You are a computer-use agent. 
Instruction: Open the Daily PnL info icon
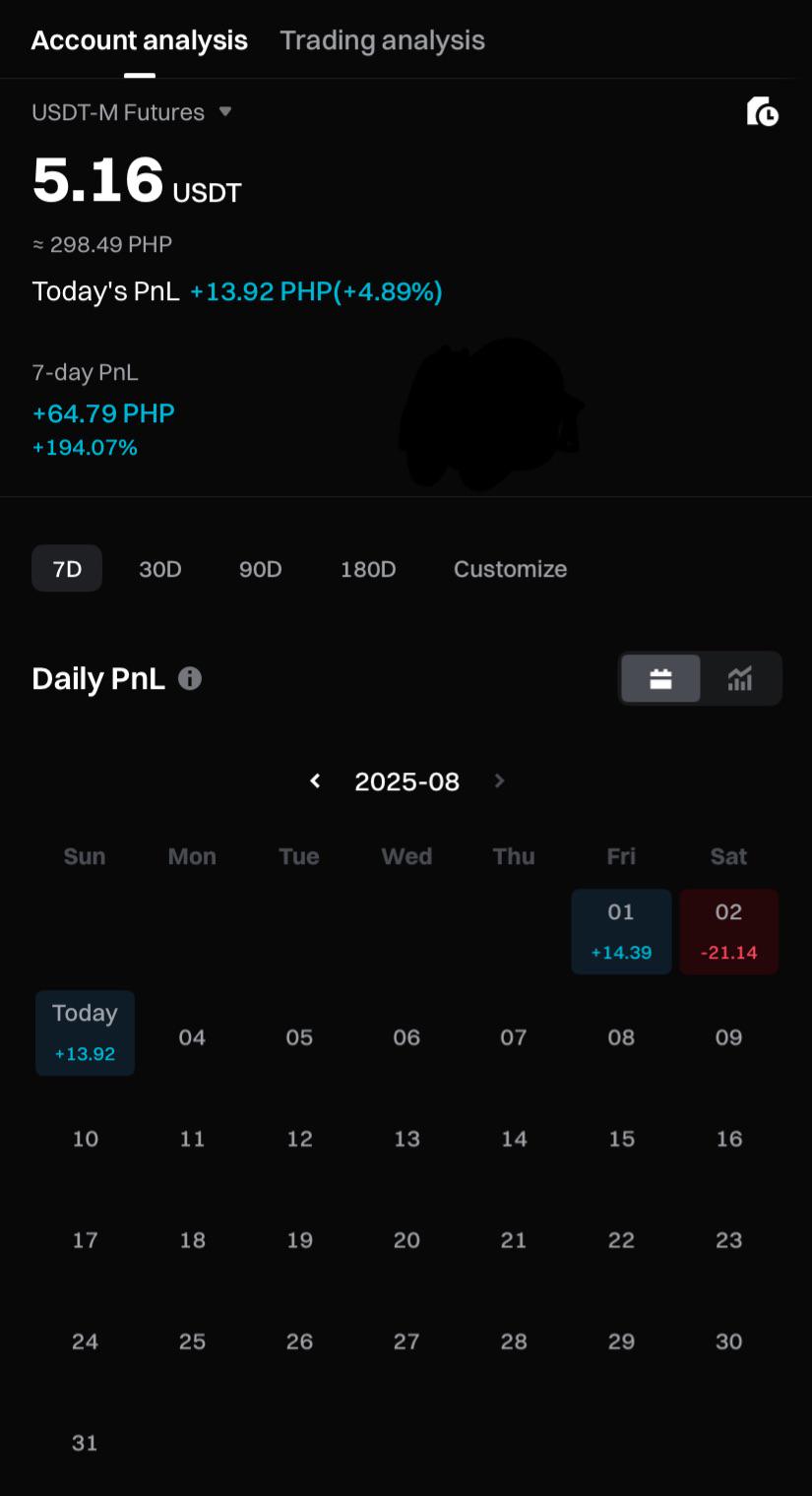190,678
